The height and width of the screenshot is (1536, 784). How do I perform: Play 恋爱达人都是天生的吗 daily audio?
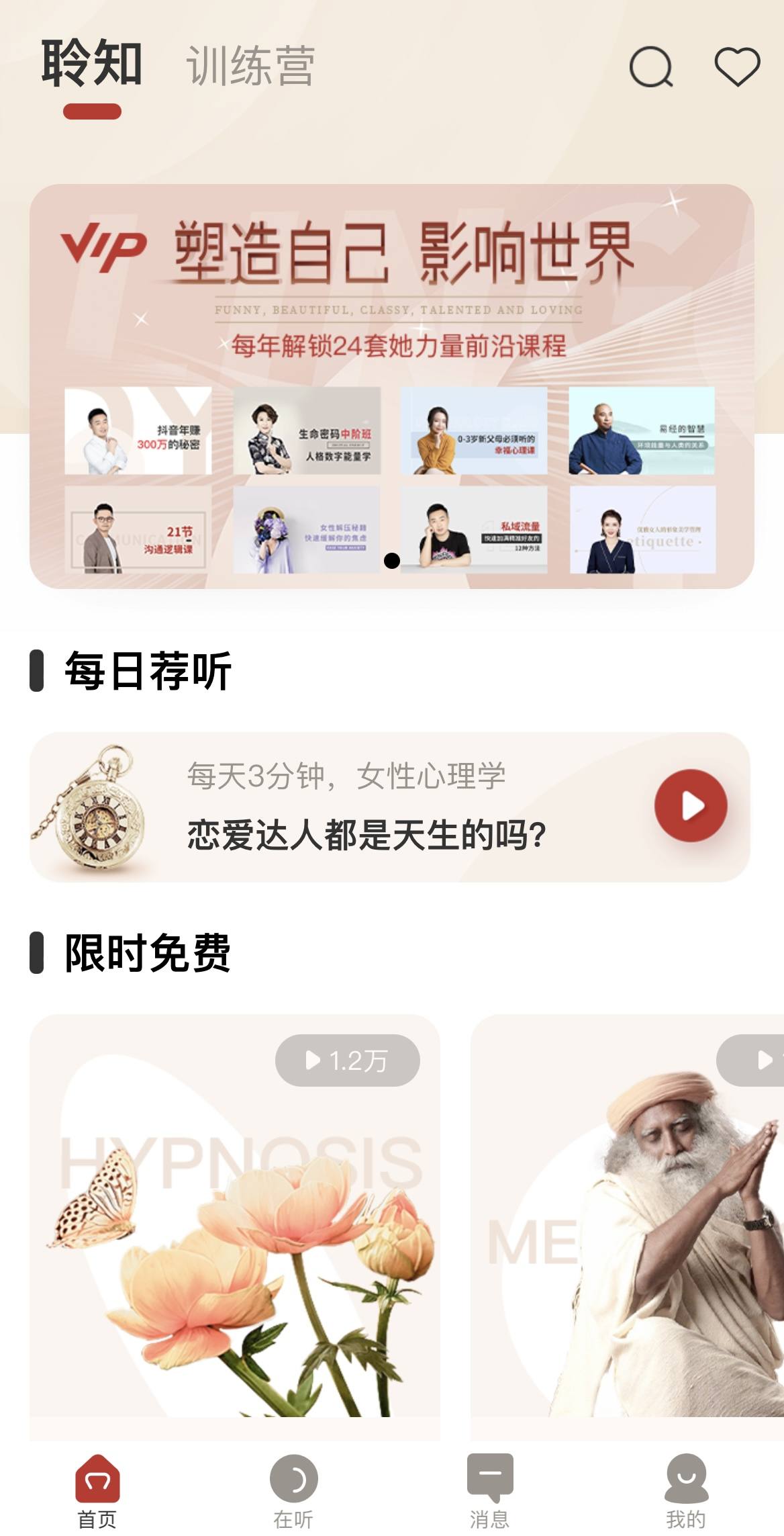(691, 806)
